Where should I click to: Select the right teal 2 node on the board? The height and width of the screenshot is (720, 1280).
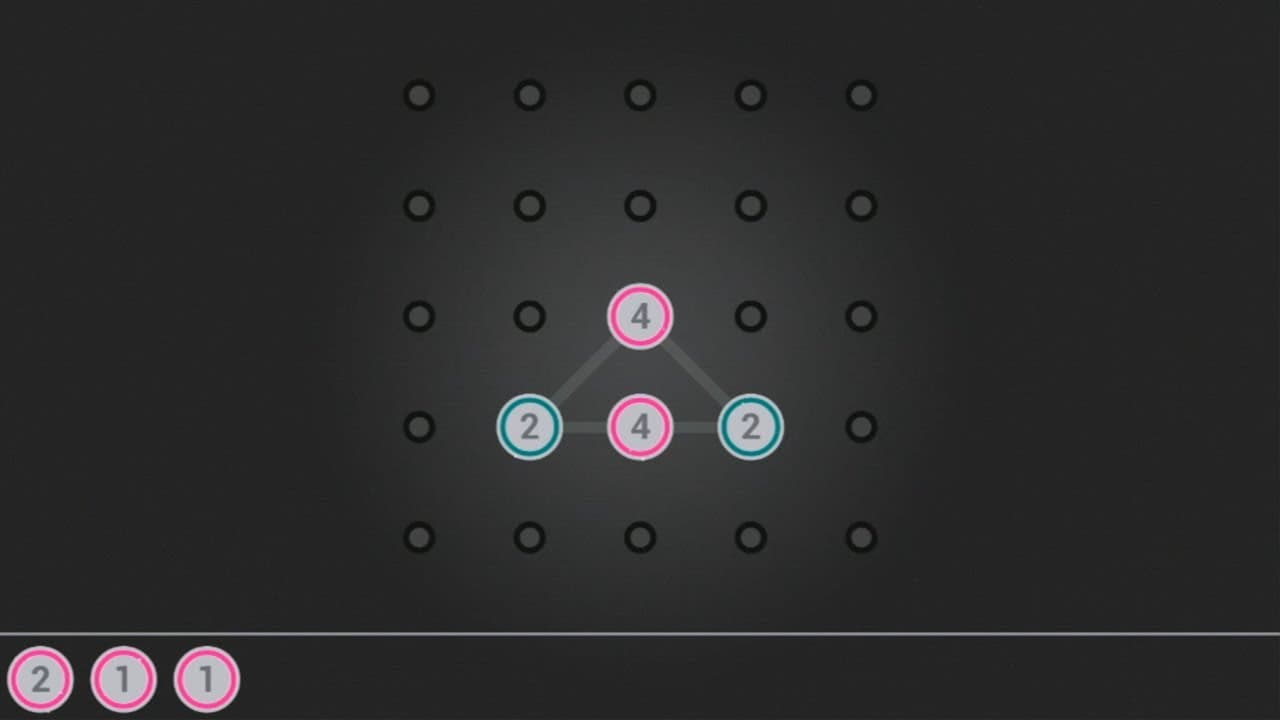tap(750, 427)
